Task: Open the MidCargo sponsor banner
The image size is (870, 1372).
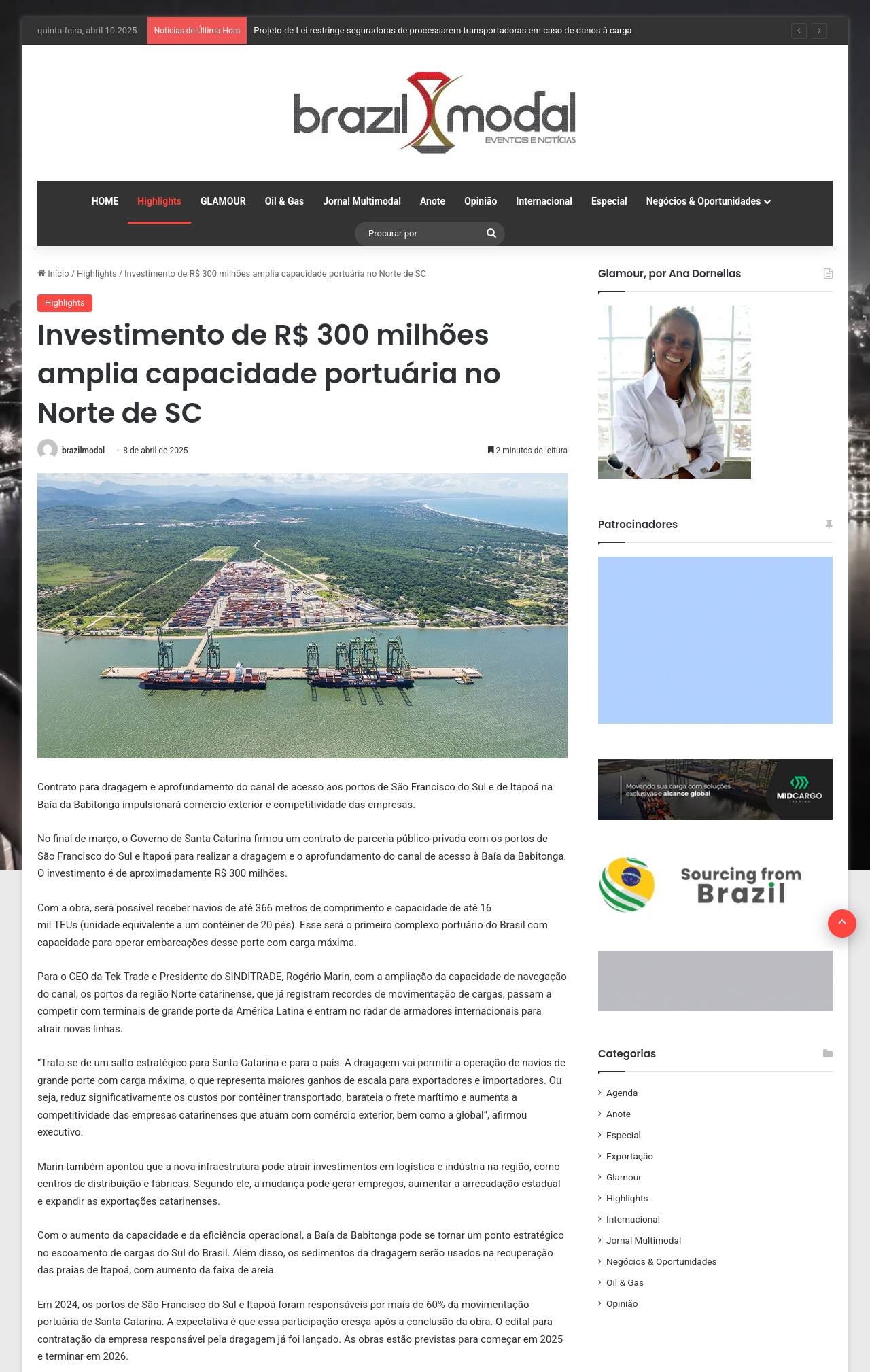Action: pos(715,789)
